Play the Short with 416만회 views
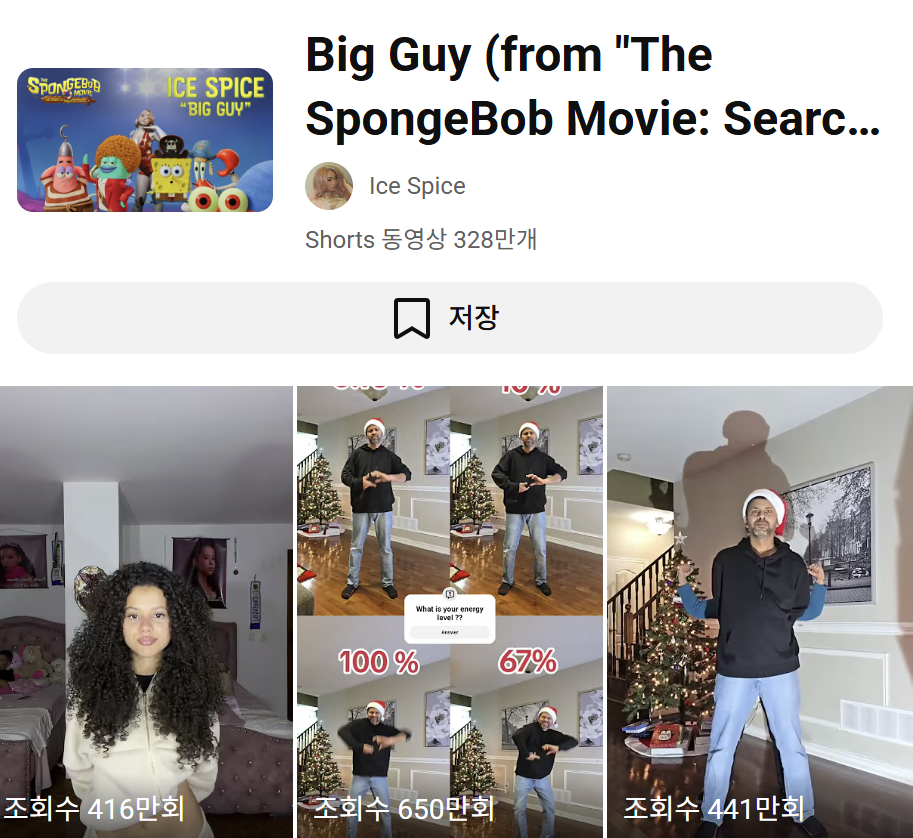The width and height of the screenshot is (913, 838). click(x=146, y=610)
